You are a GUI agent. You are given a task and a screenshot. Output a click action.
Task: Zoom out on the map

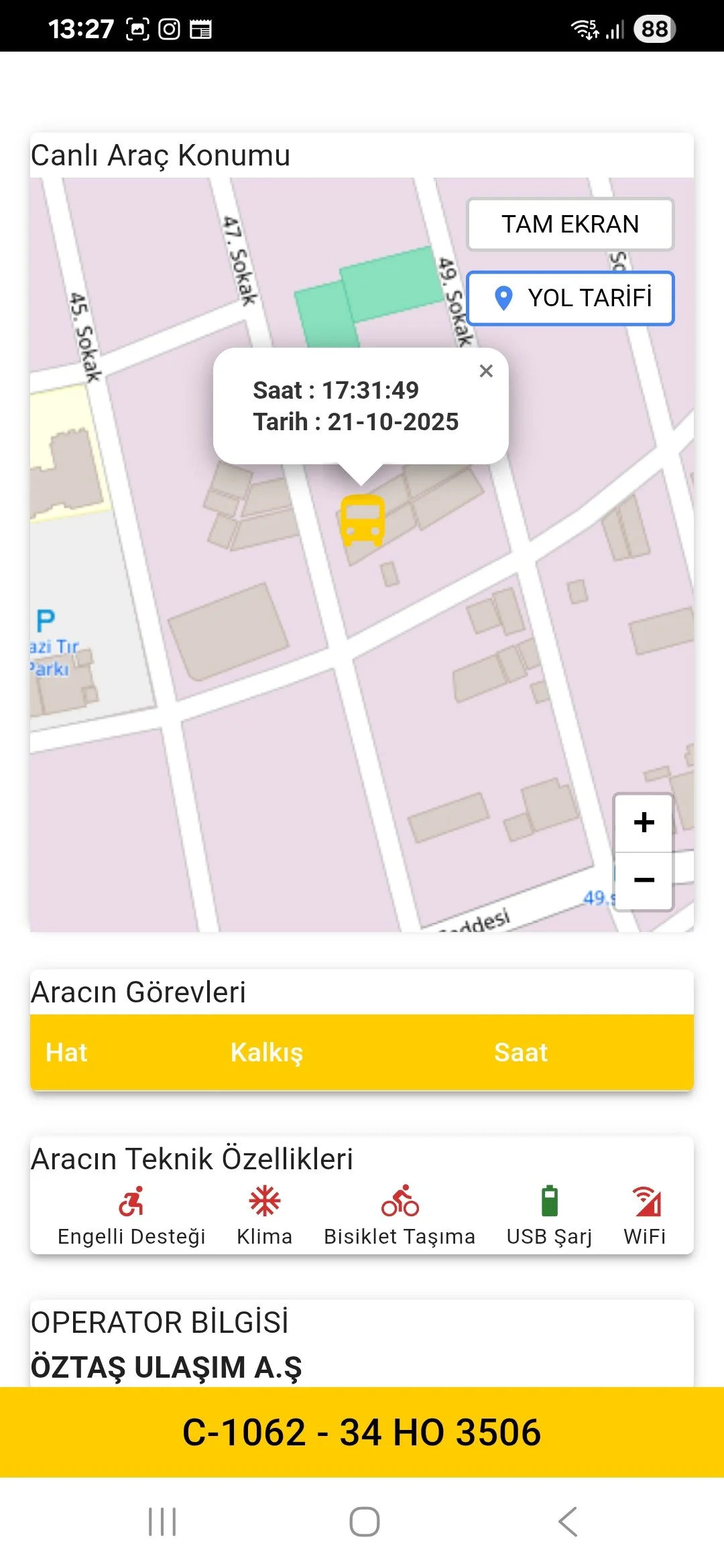tap(644, 880)
